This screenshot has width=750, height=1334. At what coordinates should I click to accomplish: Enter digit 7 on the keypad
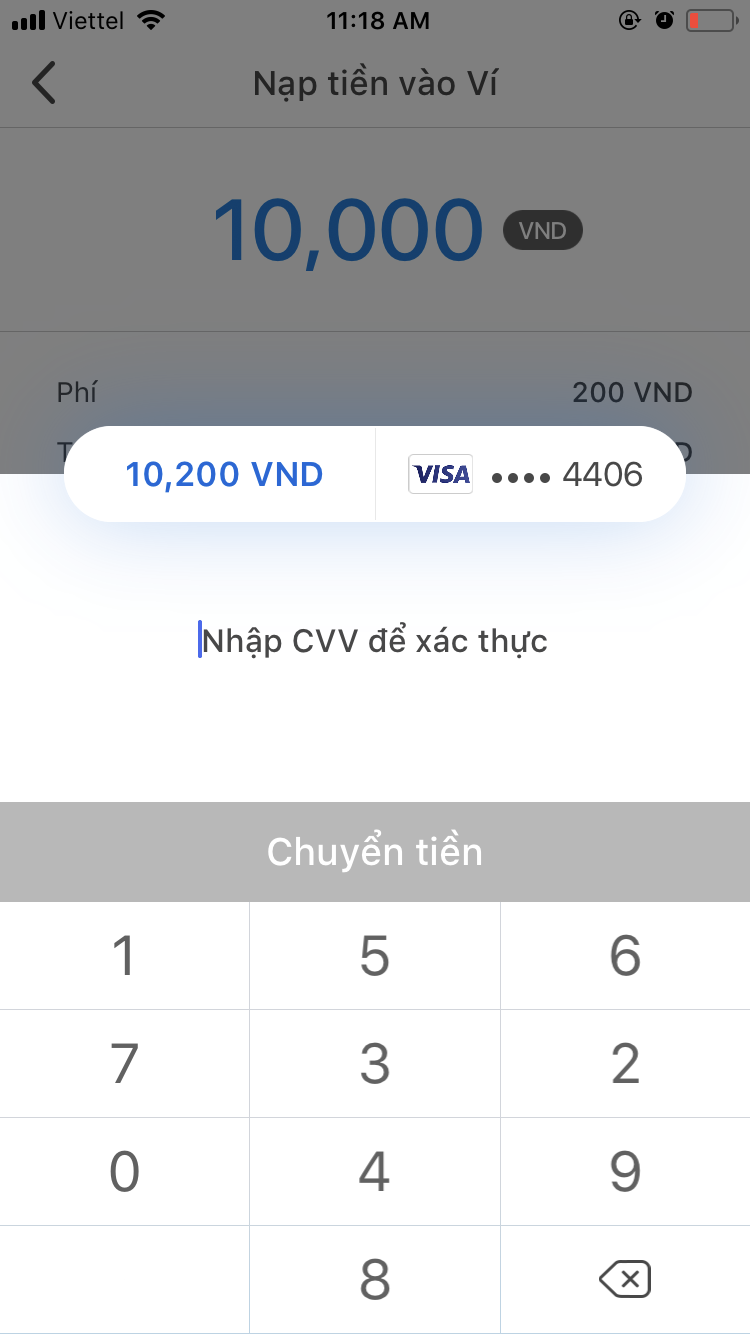click(124, 1064)
